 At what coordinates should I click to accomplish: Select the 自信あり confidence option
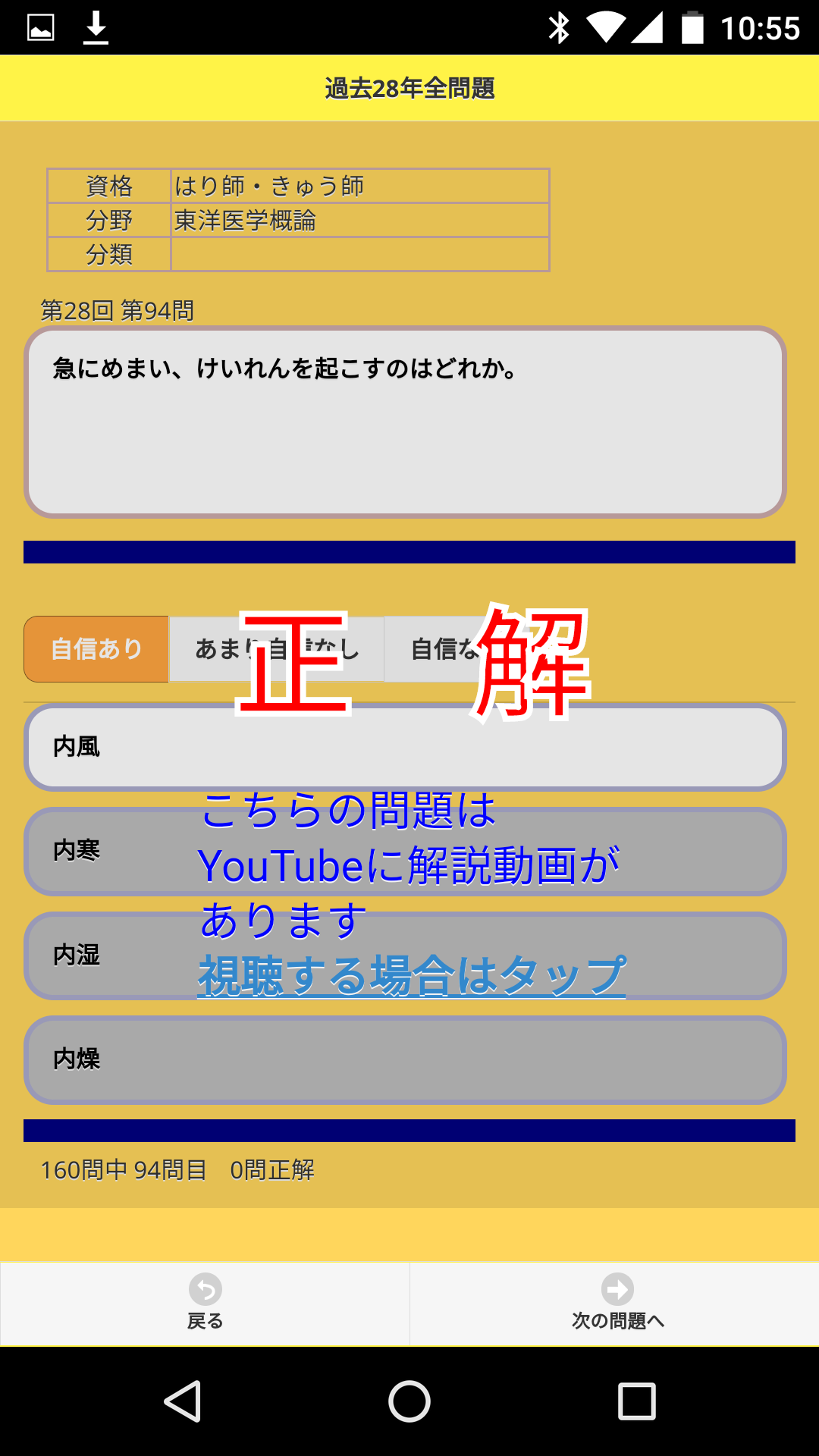[96, 649]
